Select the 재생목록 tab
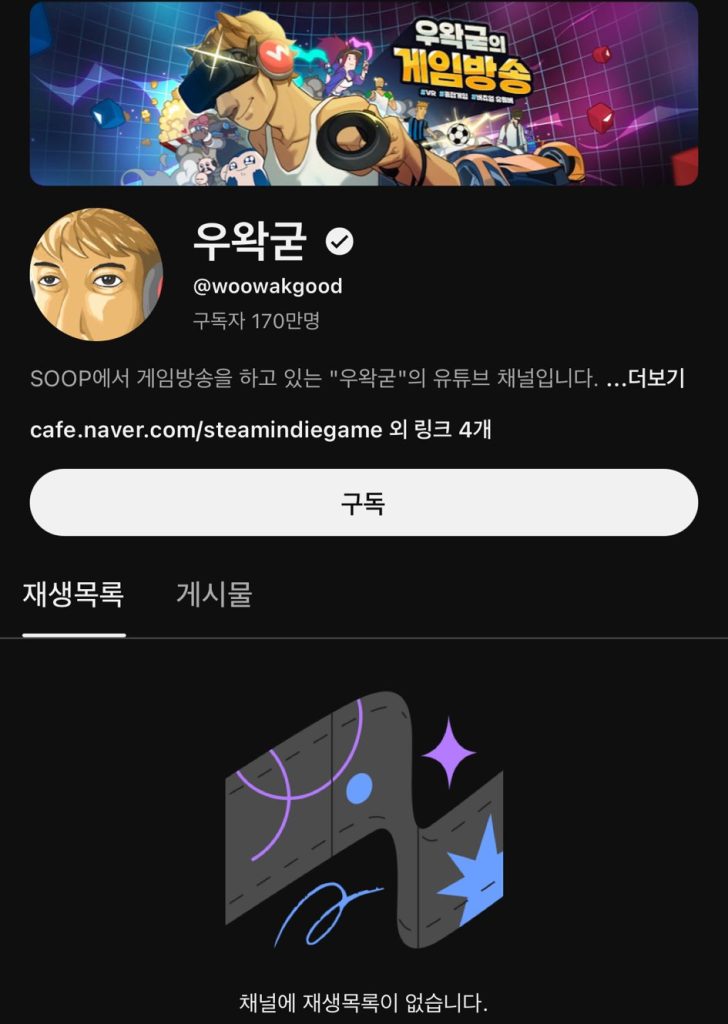Screen dimensions: 728x1024 (x=73, y=594)
